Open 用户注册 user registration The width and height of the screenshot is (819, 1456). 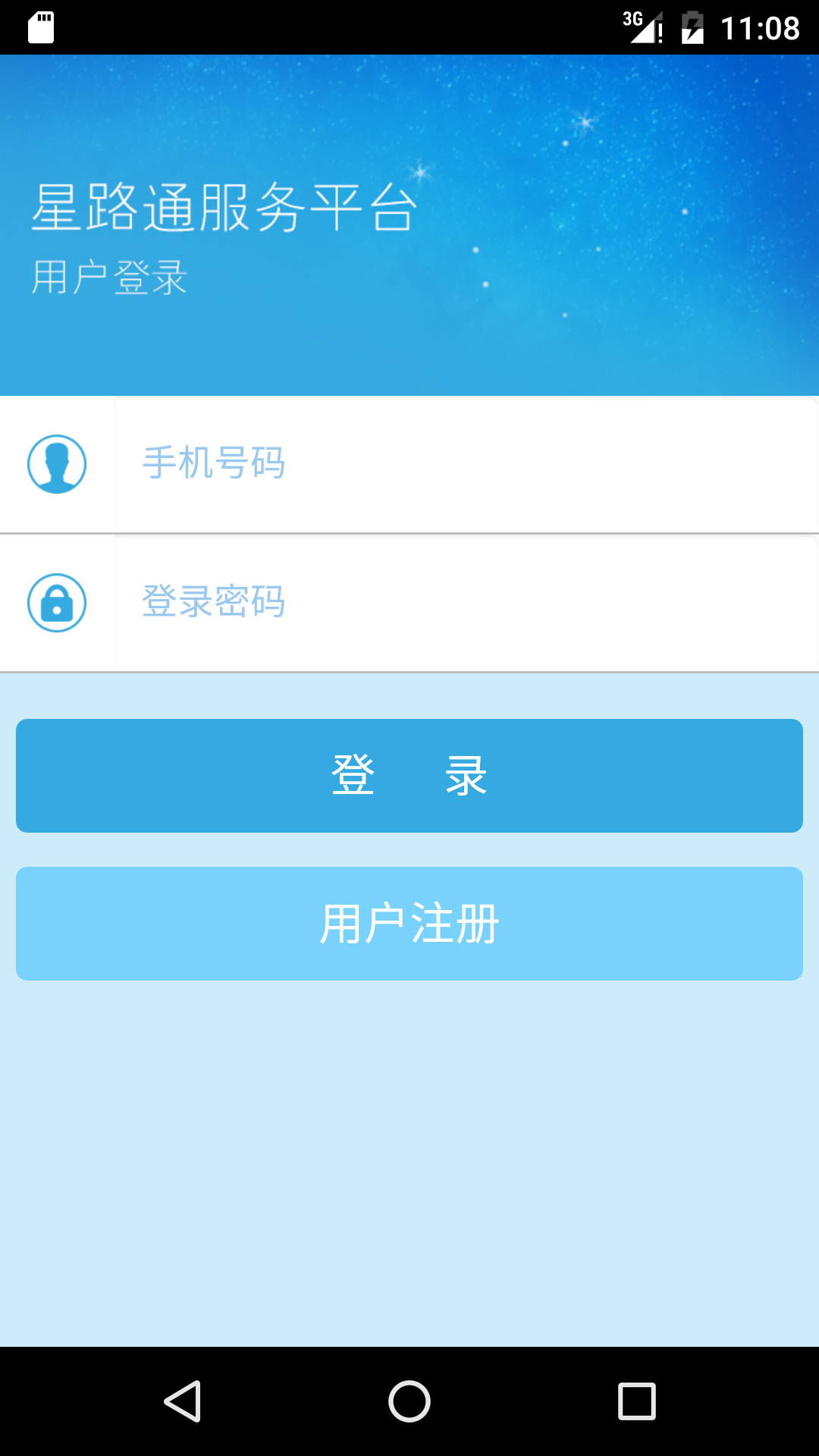409,924
